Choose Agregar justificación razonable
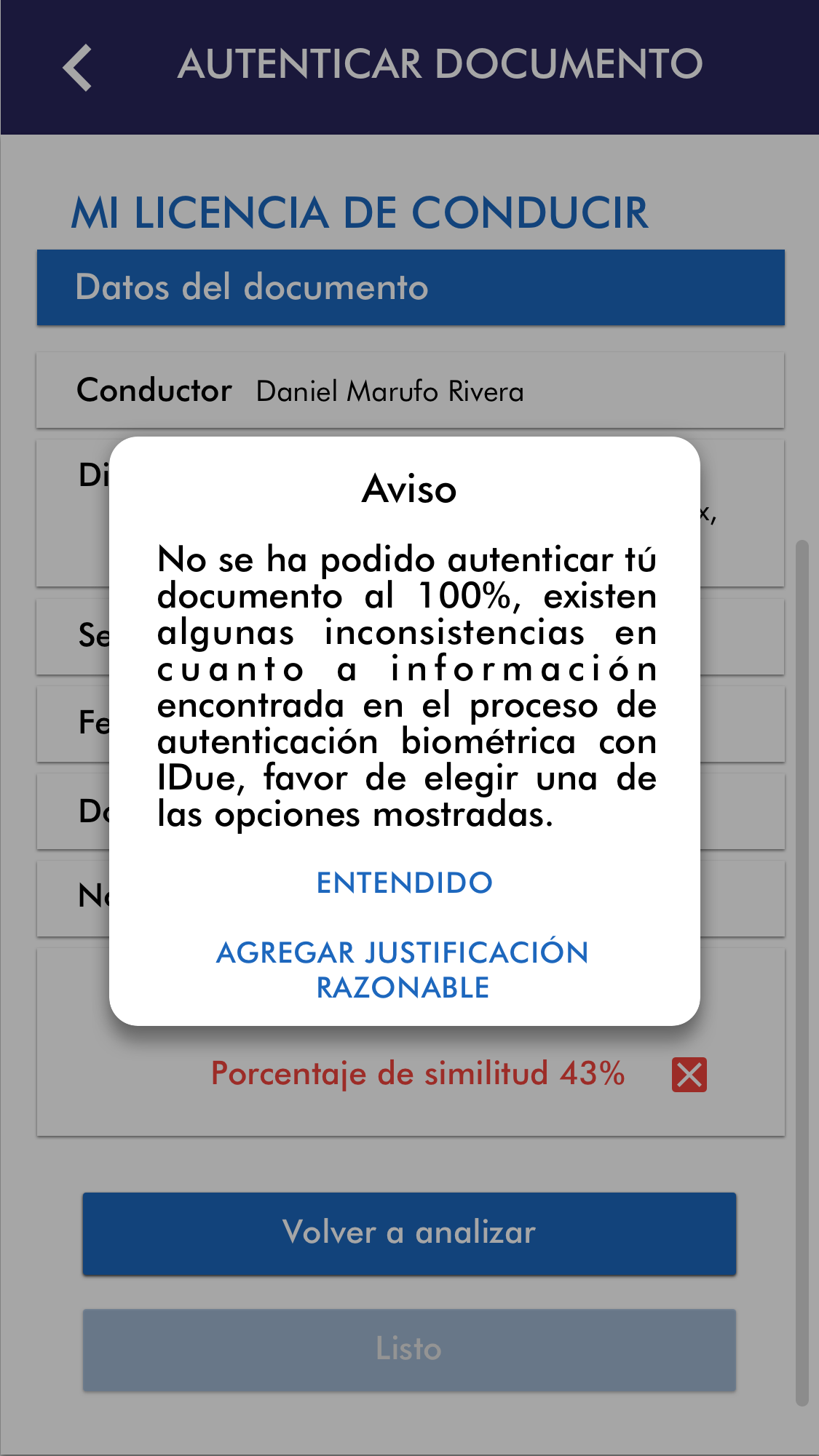Image resolution: width=819 pixels, height=1456 pixels. [403, 969]
